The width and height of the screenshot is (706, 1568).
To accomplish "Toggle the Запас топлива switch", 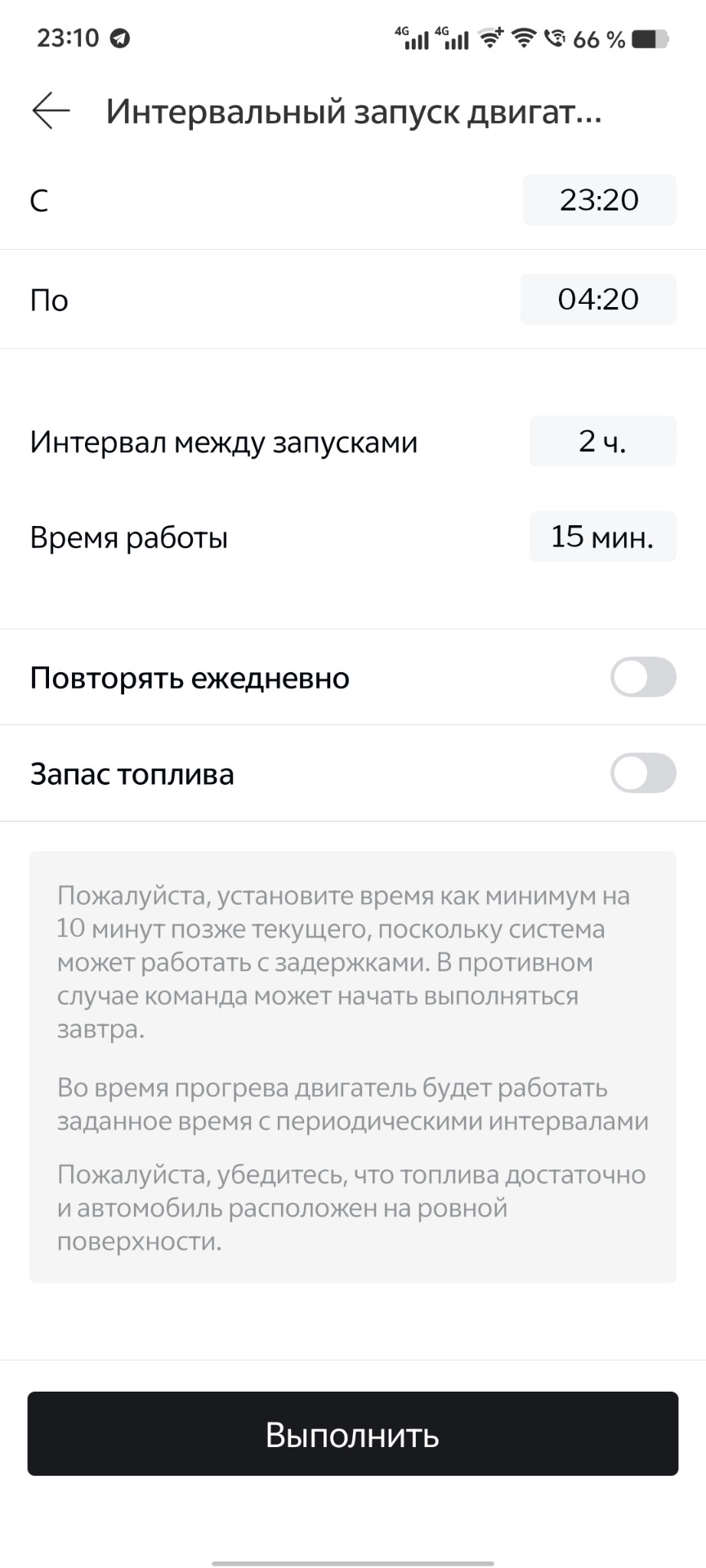I will pyautogui.click(x=642, y=774).
